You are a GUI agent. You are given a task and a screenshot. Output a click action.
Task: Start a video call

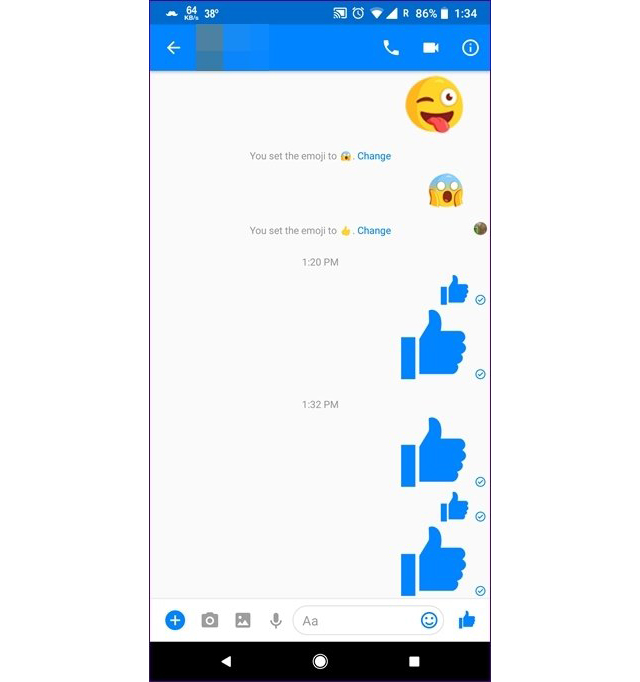point(431,48)
